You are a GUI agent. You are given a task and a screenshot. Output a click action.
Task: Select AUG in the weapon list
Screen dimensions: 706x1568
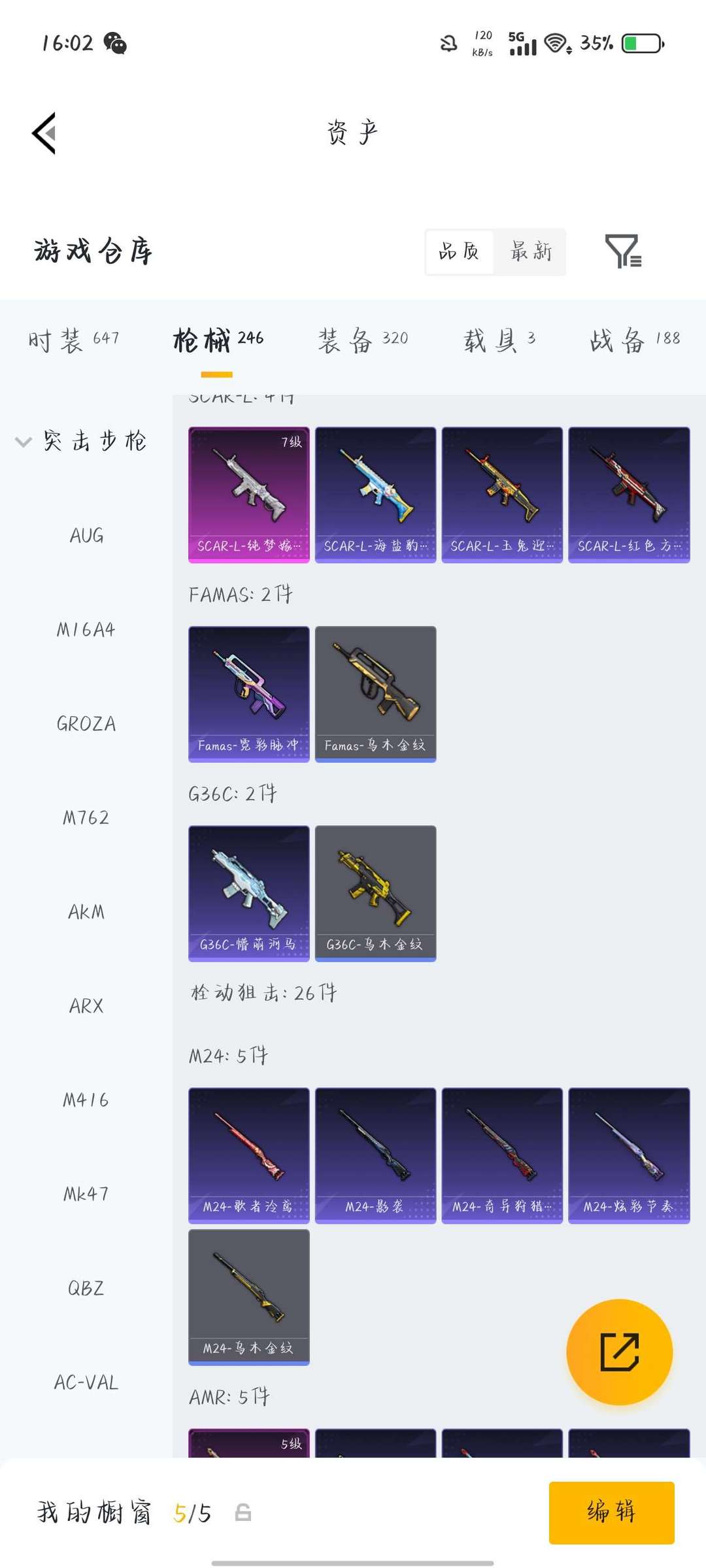point(86,536)
